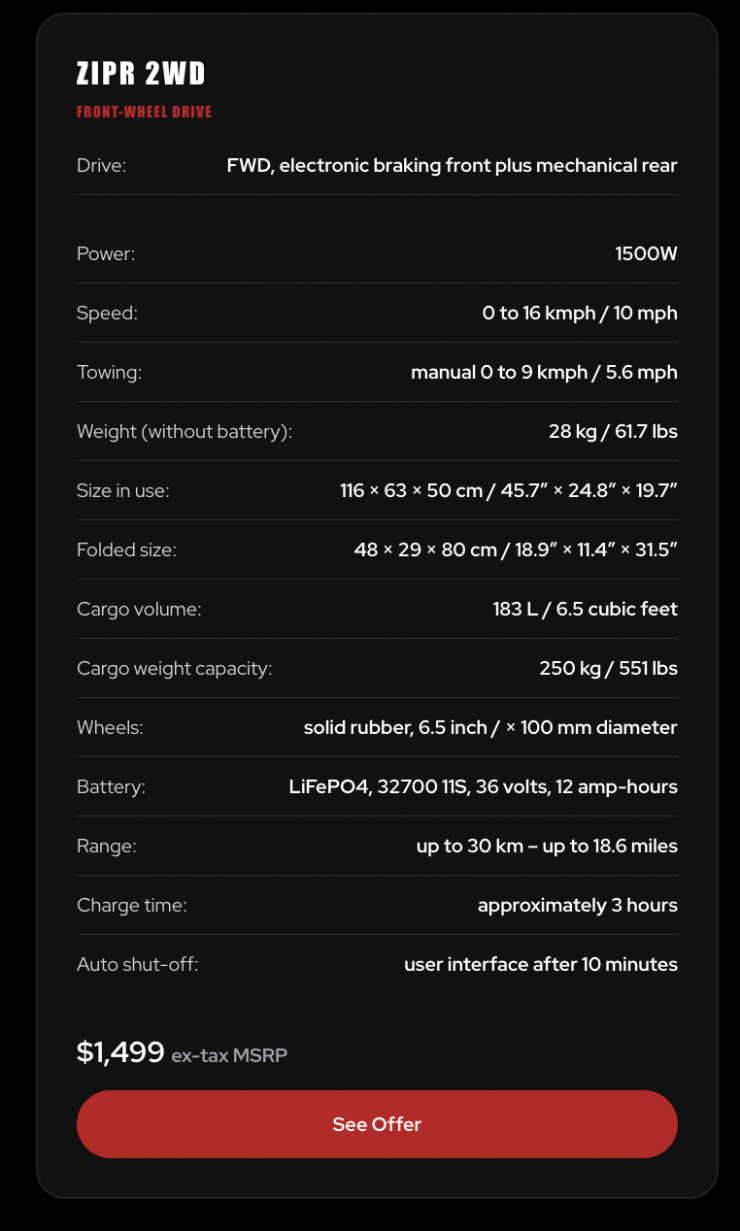This screenshot has height=1231, width=740.
Task: Click the FRONT-WHEEL DRIVE label
Action: (x=144, y=111)
